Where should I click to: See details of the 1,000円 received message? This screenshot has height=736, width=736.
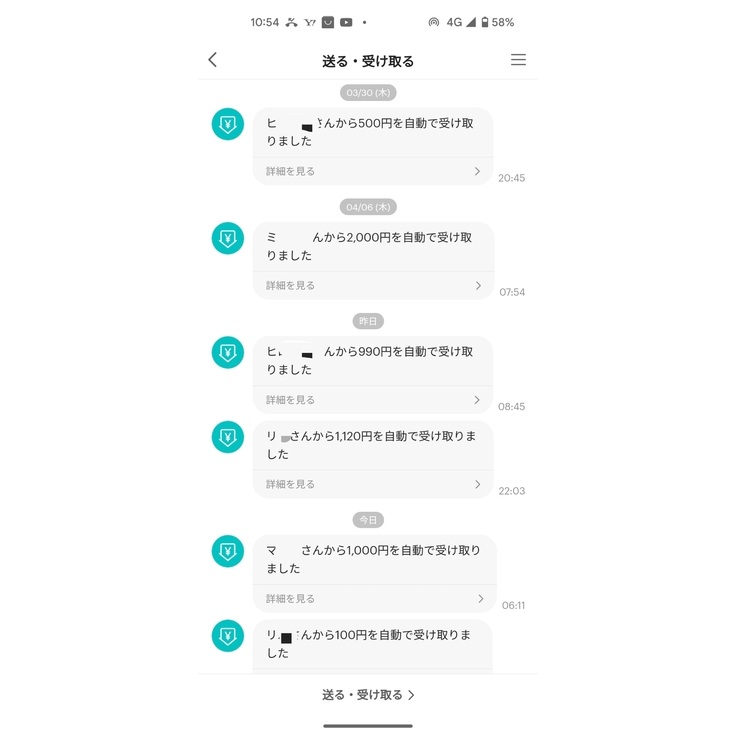point(372,598)
